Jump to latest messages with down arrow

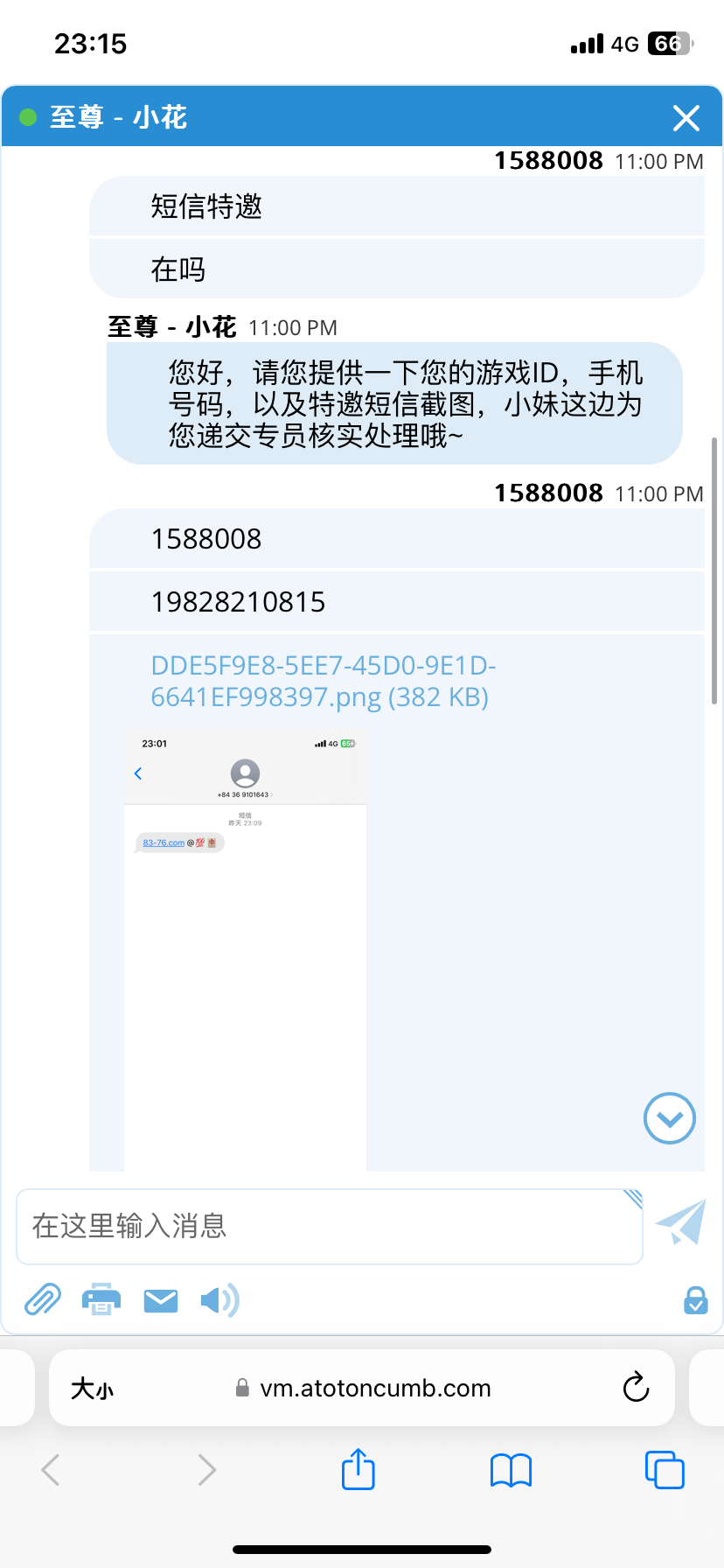pyautogui.click(x=669, y=1117)
